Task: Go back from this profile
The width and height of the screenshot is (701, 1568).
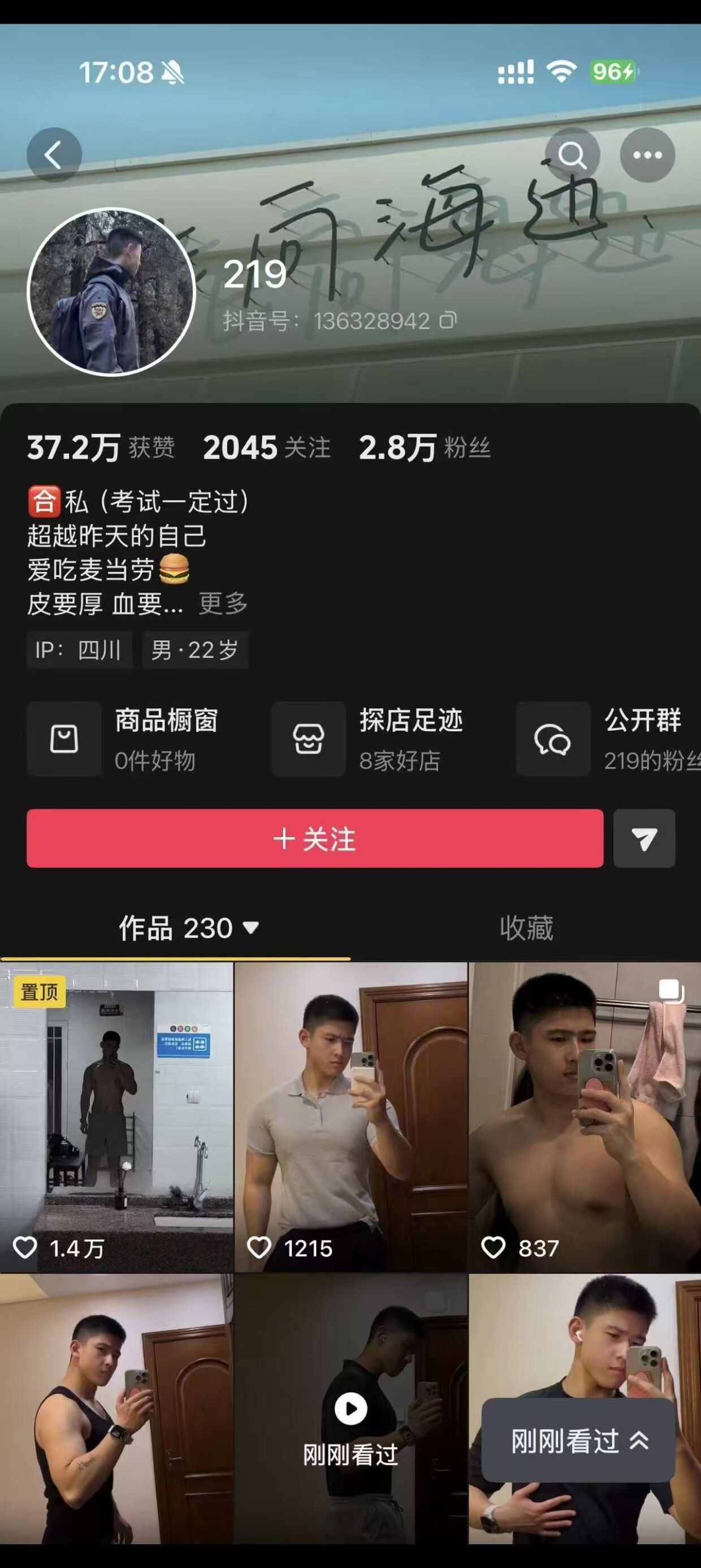Action: [54, 154]
